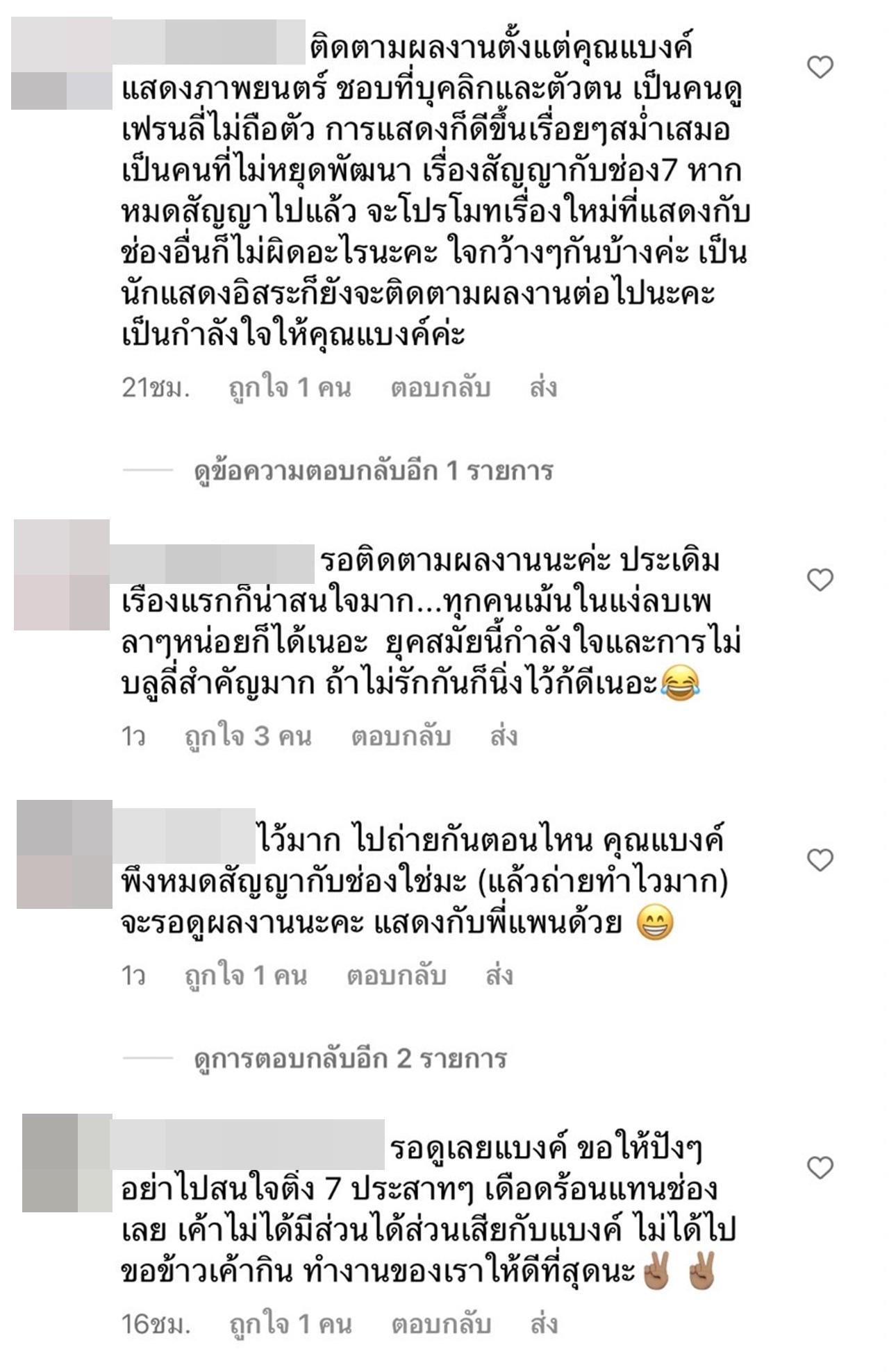The height and width of the screenshot is (1372, 889).
Task: Reply to the comment with ถูกใจ 3 คน
Action: click(x=401, y=736)
